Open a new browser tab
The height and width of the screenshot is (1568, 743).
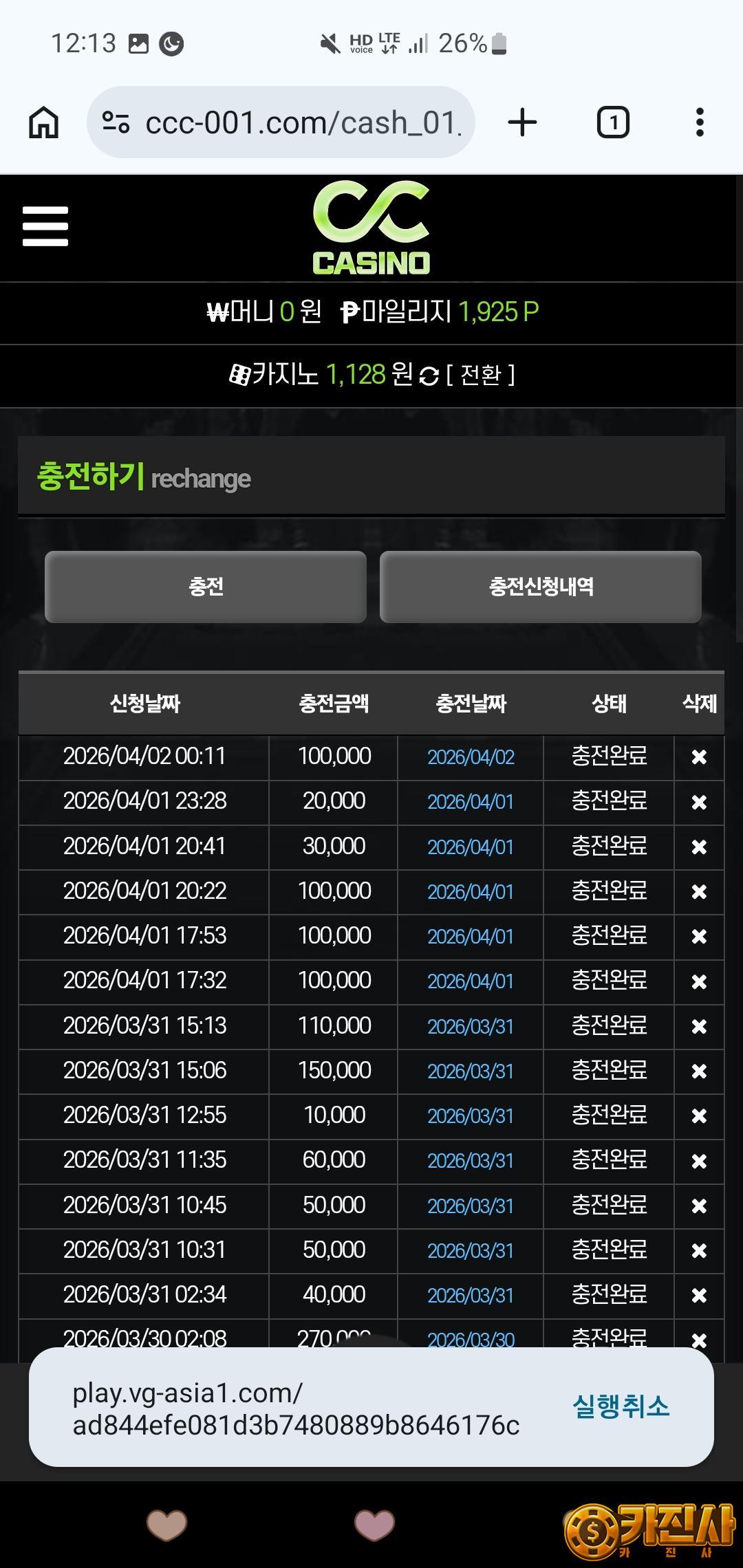point(522,123)
